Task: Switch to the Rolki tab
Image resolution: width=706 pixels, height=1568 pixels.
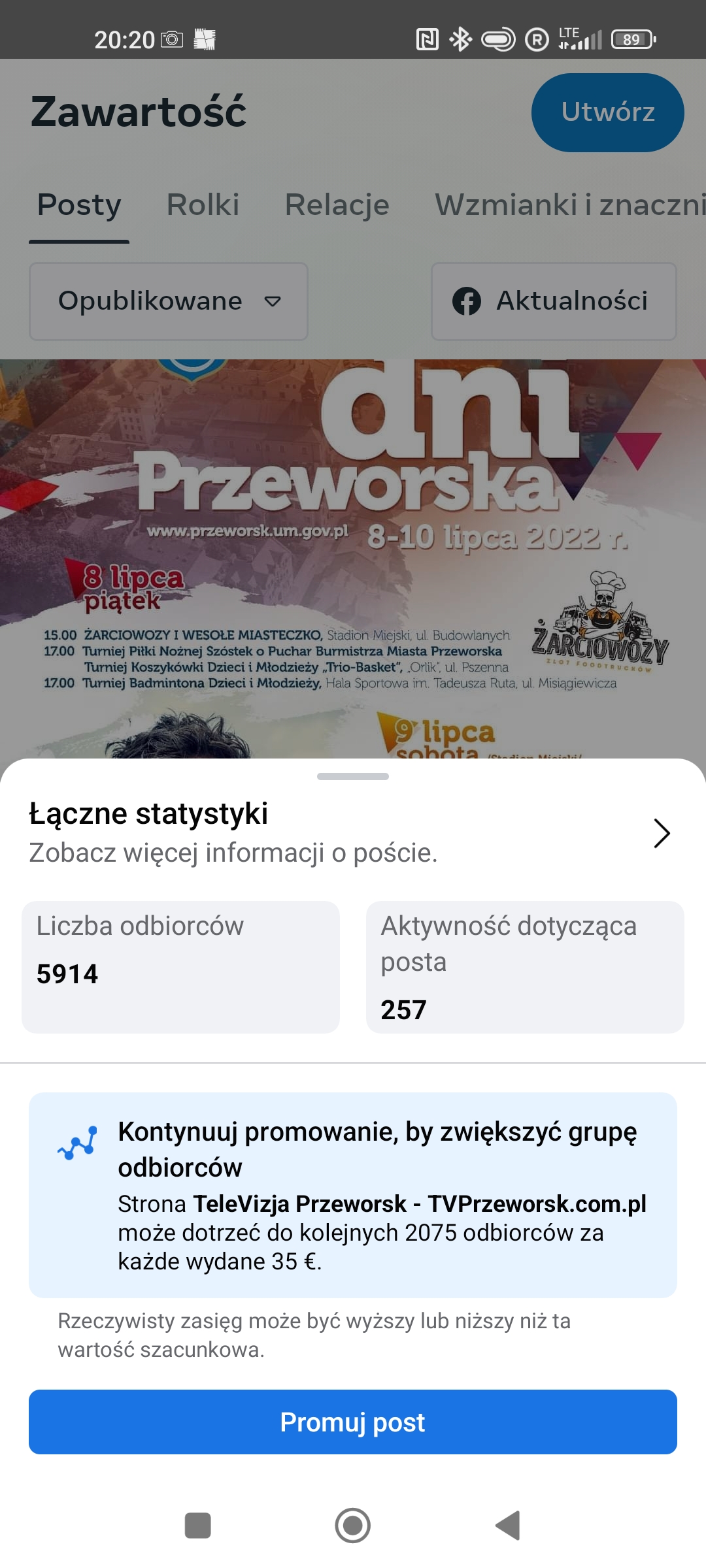Action: [203, 205]
